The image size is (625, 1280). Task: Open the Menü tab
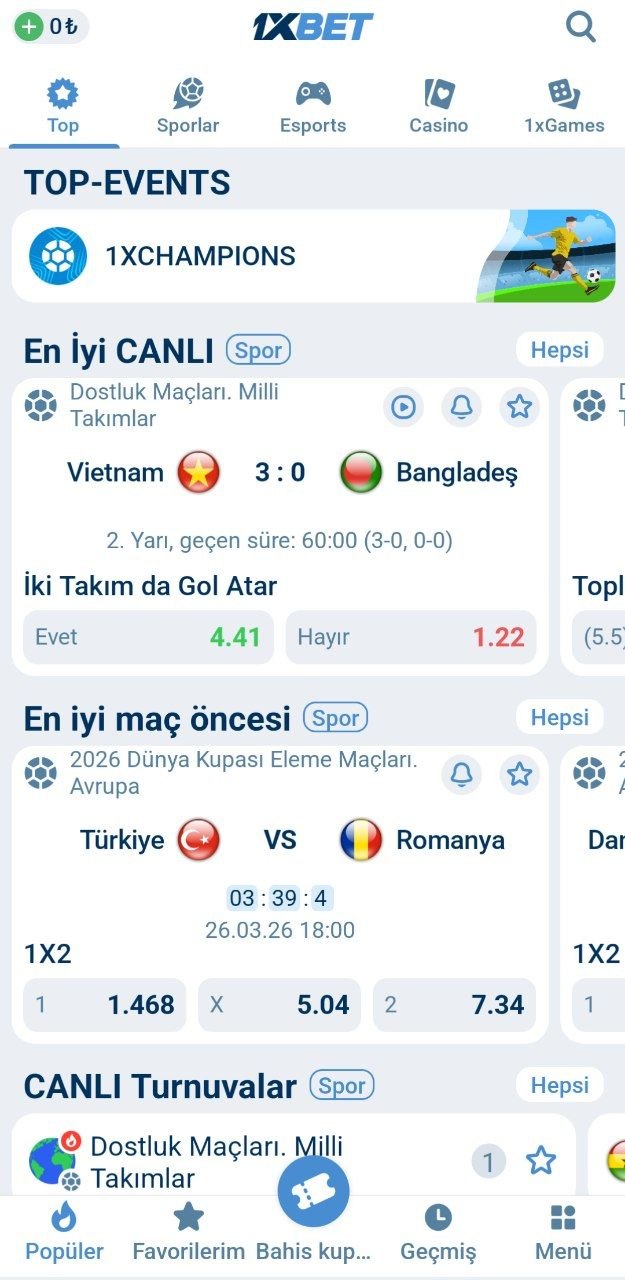coord(563,1232)
